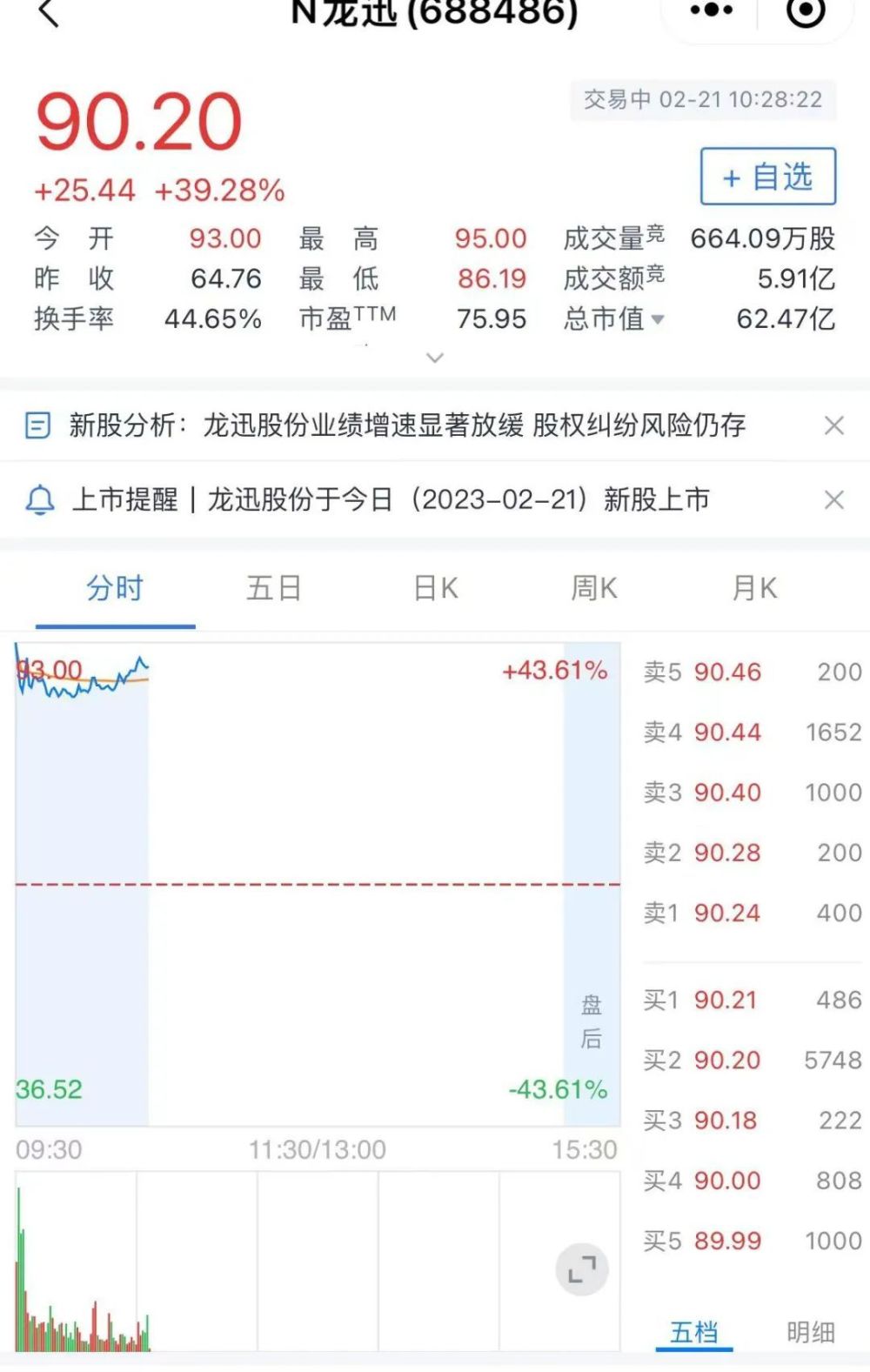Show the 周K weekly chart
Image resolution: width=870 pixels, height=1372 pixels.
593,589
